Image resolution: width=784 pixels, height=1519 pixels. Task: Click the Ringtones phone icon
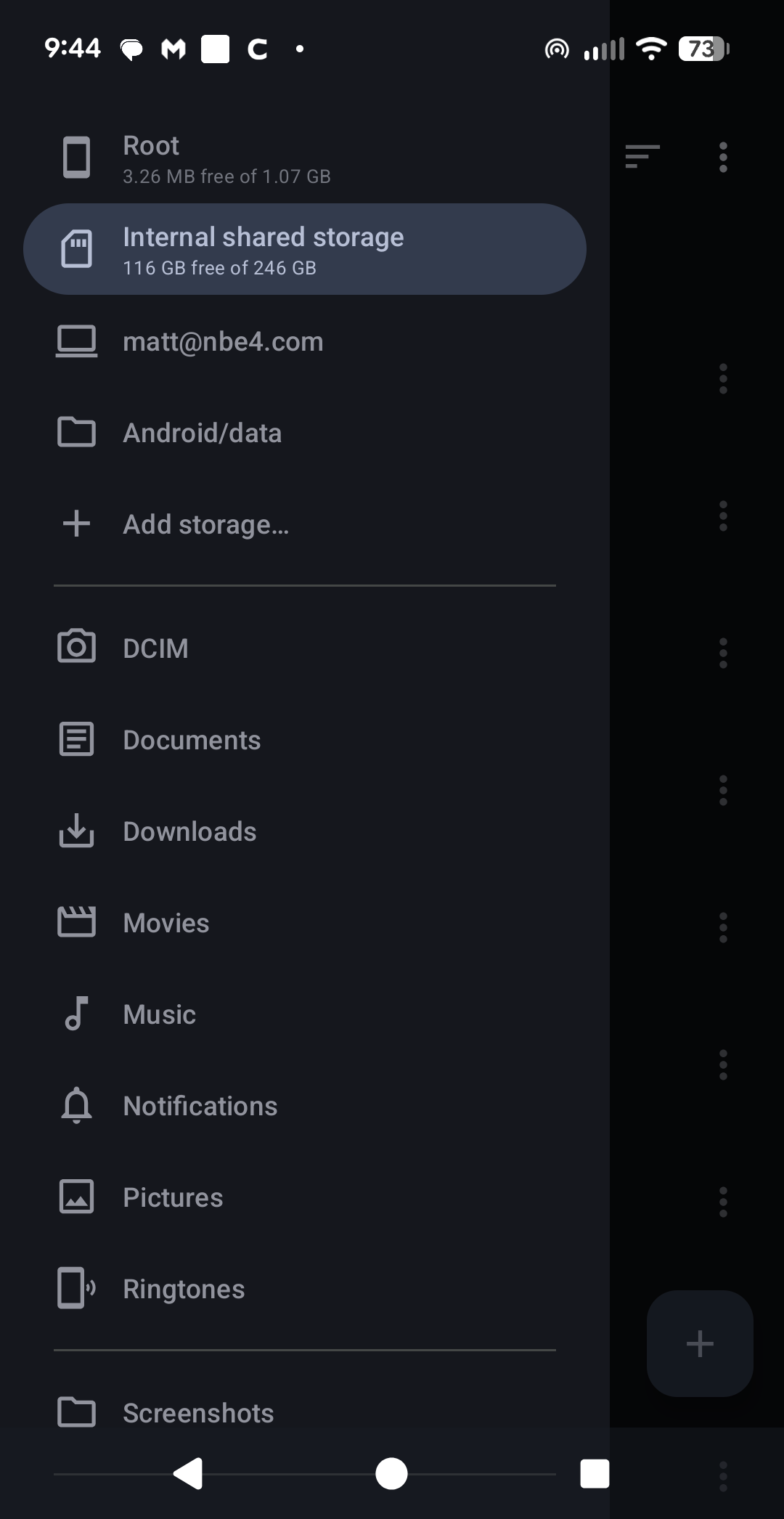76,1288
